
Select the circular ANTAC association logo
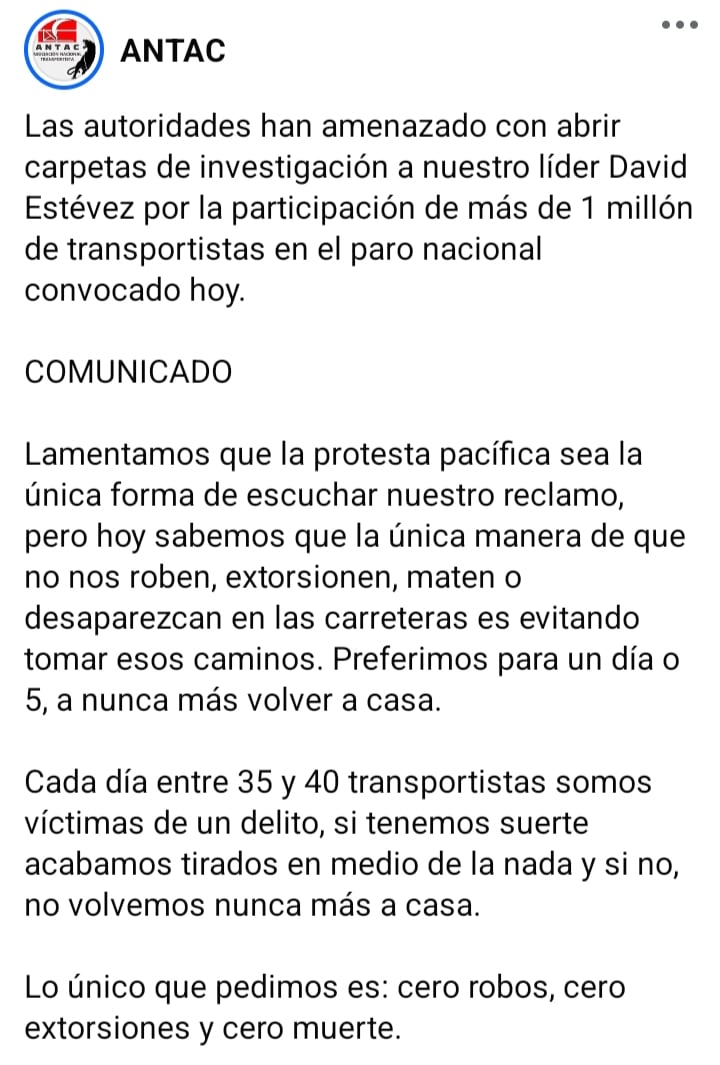pos(64,47)
